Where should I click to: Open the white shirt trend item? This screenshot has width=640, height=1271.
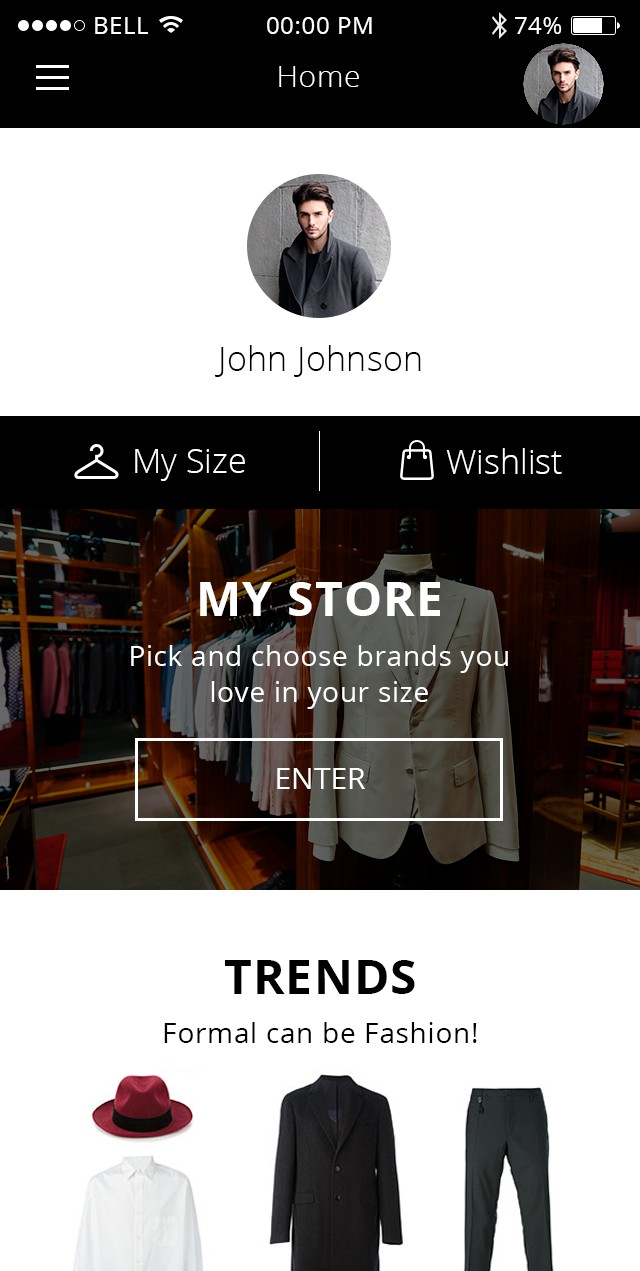(139, 1213)
